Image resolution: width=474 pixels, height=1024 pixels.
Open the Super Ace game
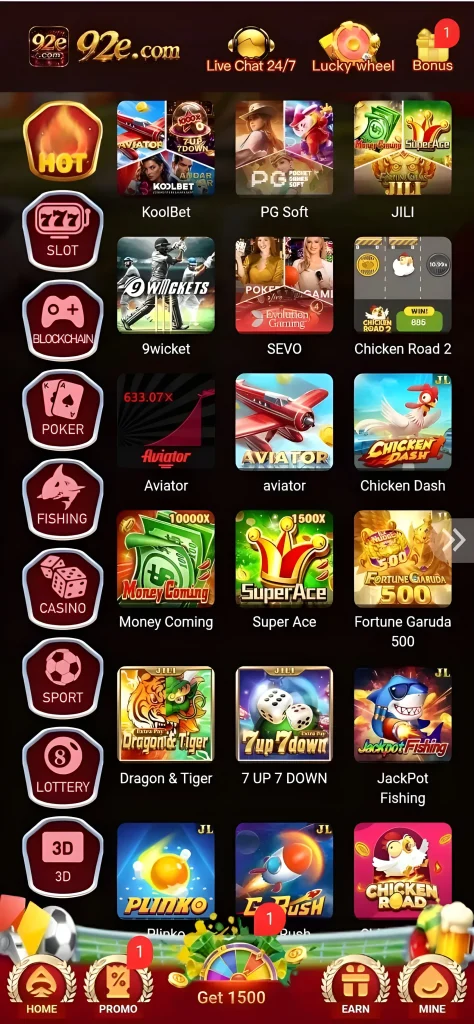tap(284, 570)
